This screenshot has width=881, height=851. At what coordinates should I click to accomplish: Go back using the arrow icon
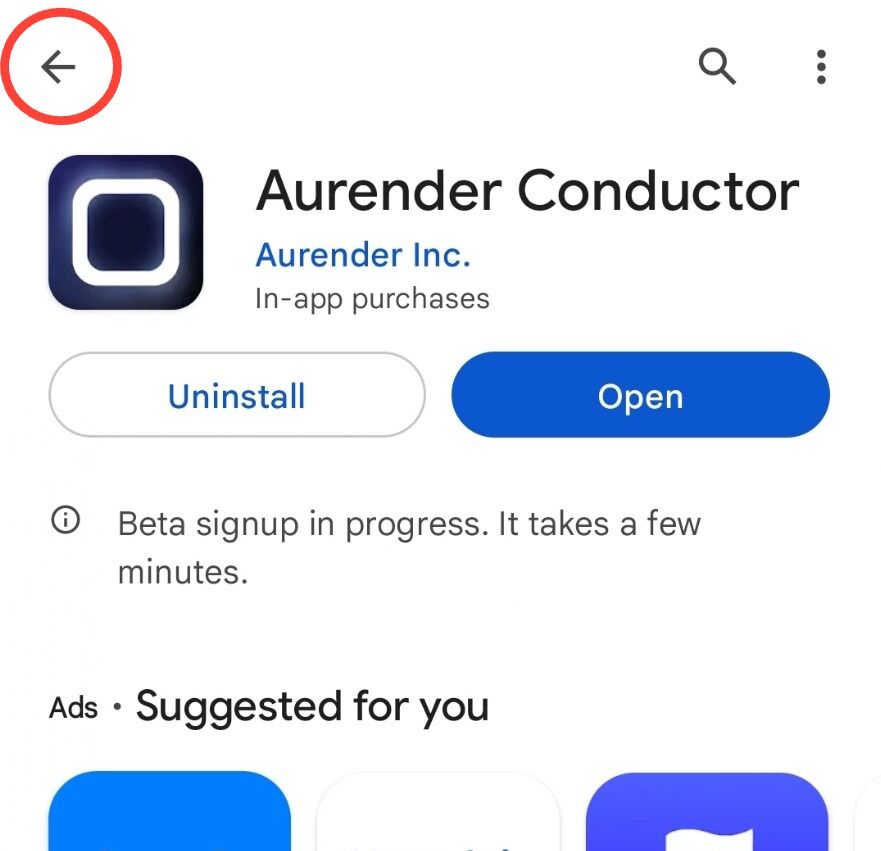coord(58,67)
